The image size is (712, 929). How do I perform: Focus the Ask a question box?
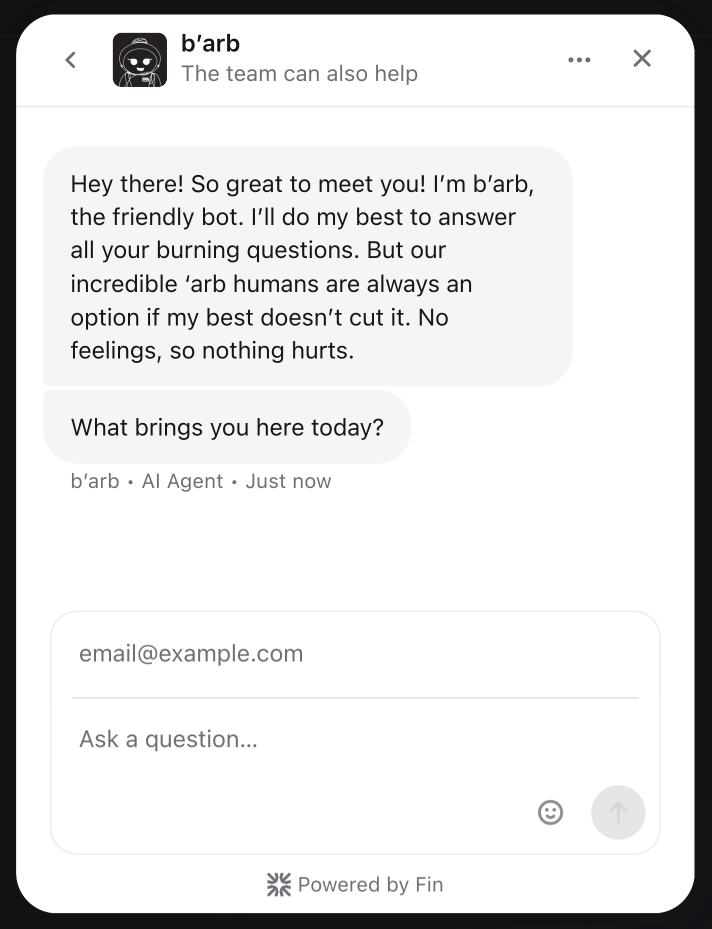pyautogui.click(x=300, y=740)
